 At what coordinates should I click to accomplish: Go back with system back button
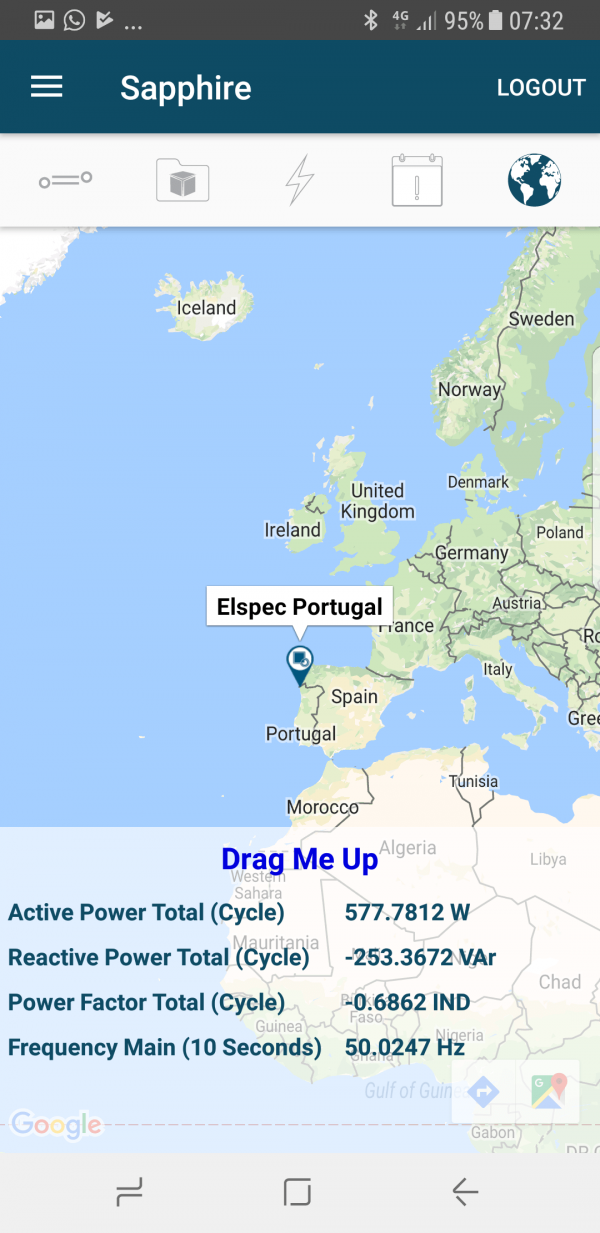[466, 1191]
